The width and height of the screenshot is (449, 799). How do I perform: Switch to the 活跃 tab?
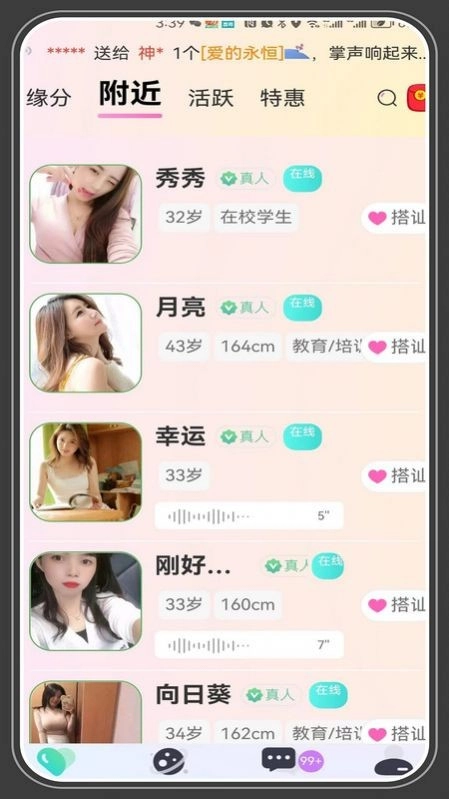(210, 98)
